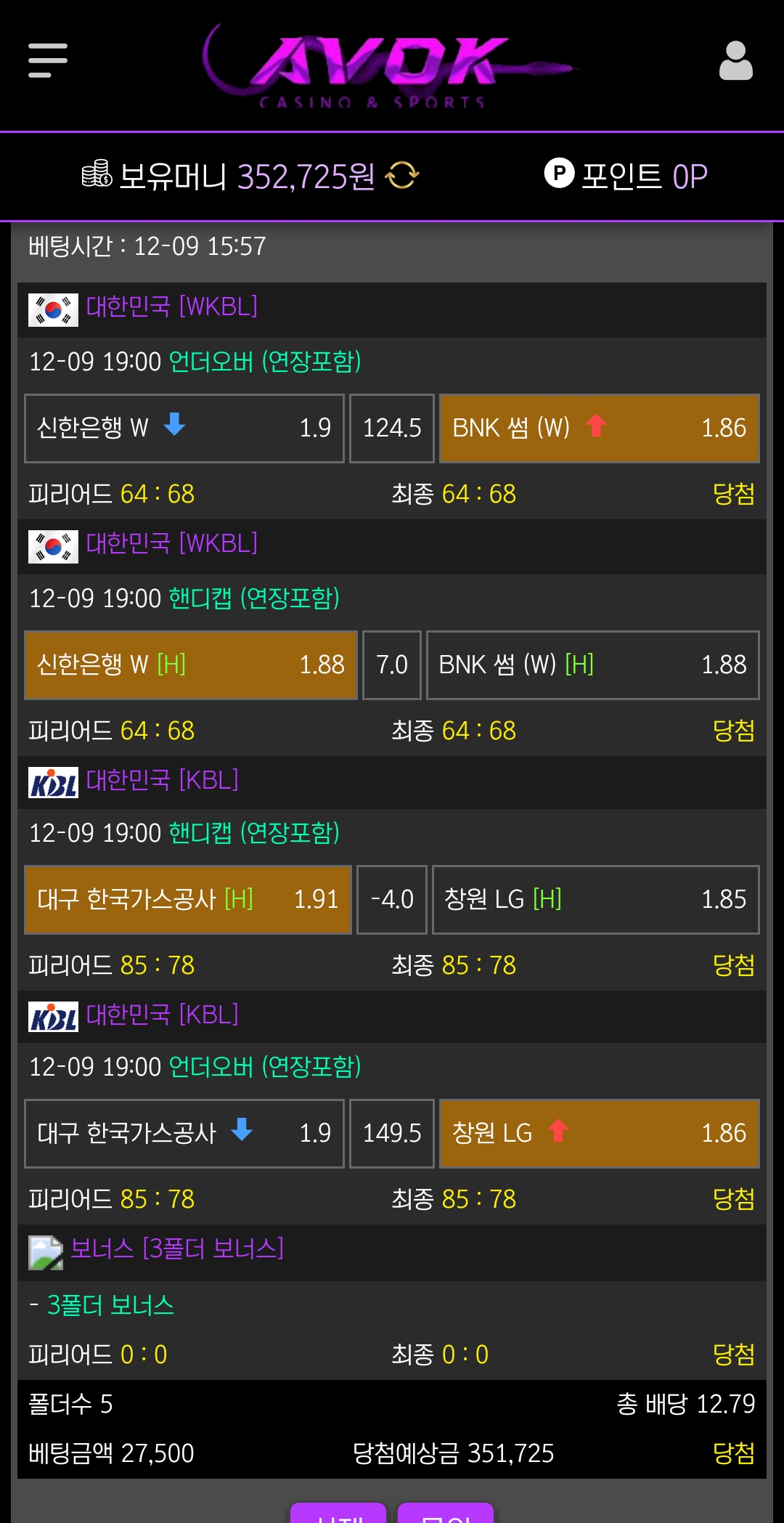Tap the left purple button below bet summary
Viewport: 784px width, 1523px height.
pos(338,1514)
